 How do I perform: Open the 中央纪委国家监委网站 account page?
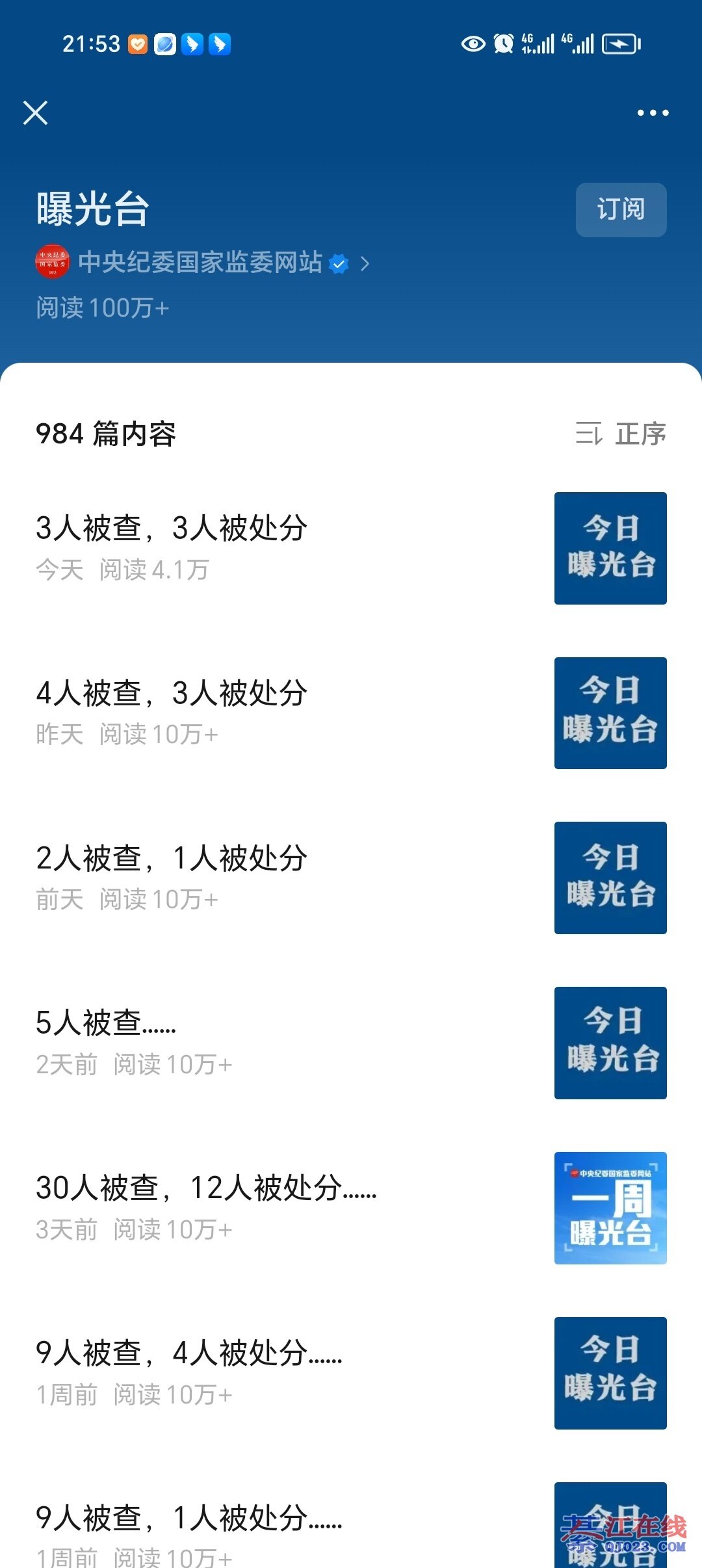201,263
